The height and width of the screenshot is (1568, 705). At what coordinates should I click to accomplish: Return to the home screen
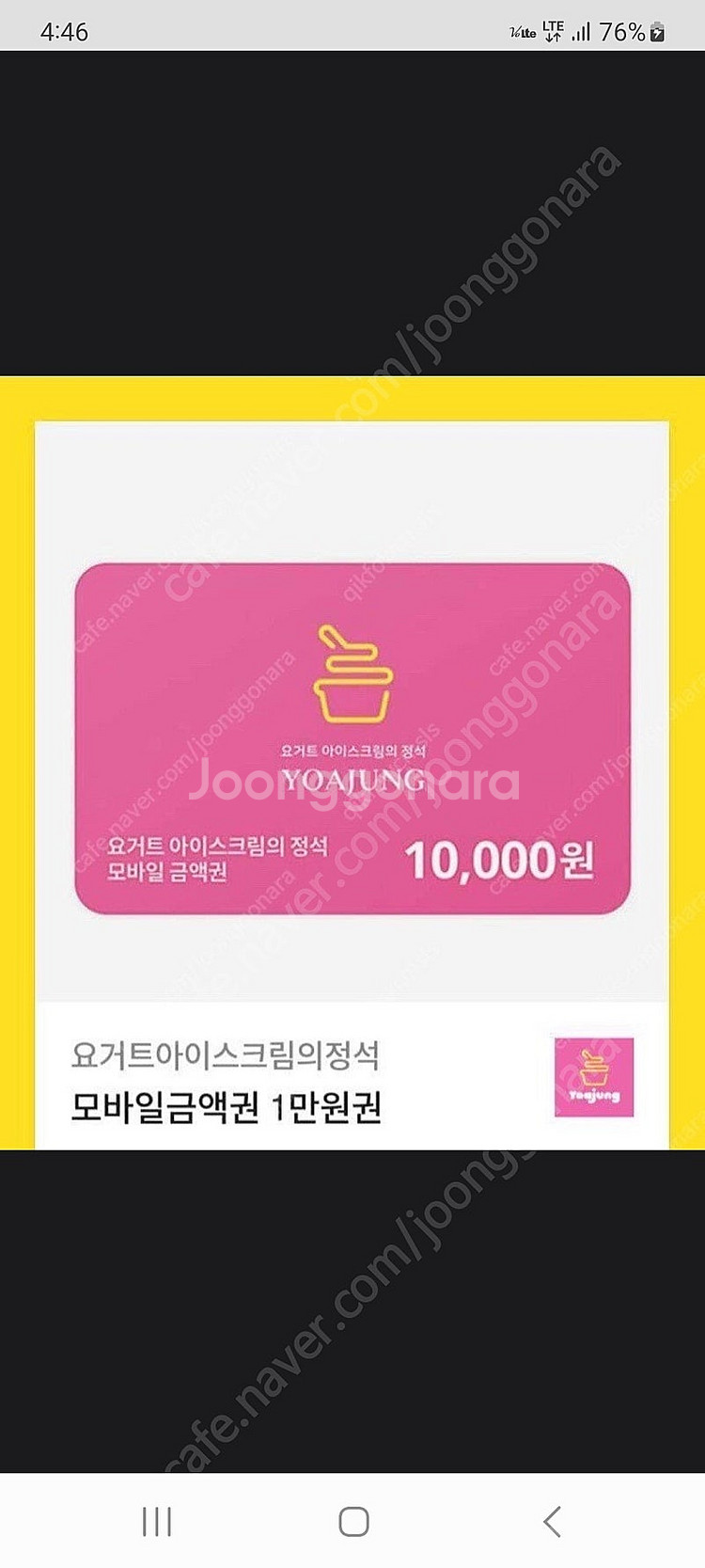coord(353,1521)
